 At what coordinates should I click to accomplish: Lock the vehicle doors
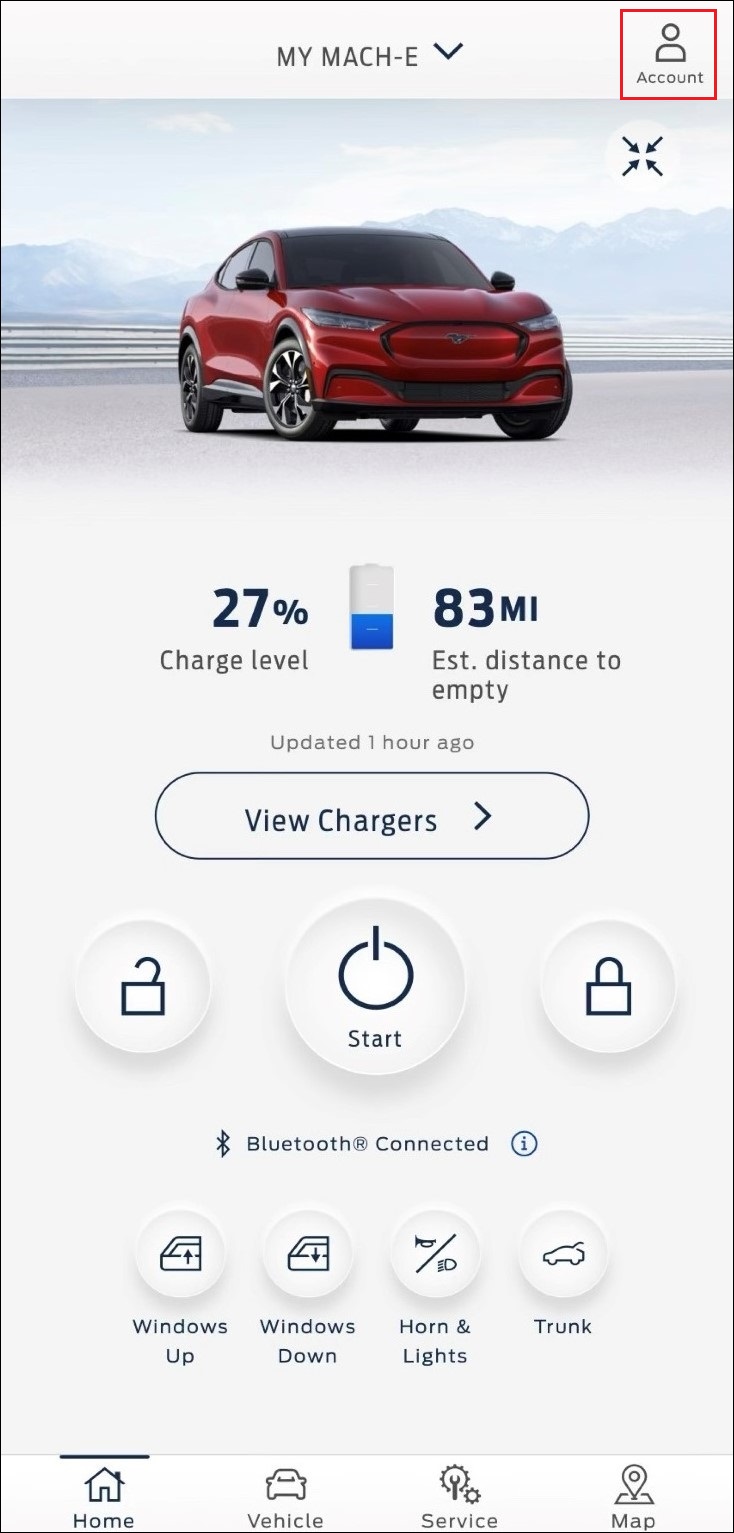pyautogui.click(x=608, y=985)
